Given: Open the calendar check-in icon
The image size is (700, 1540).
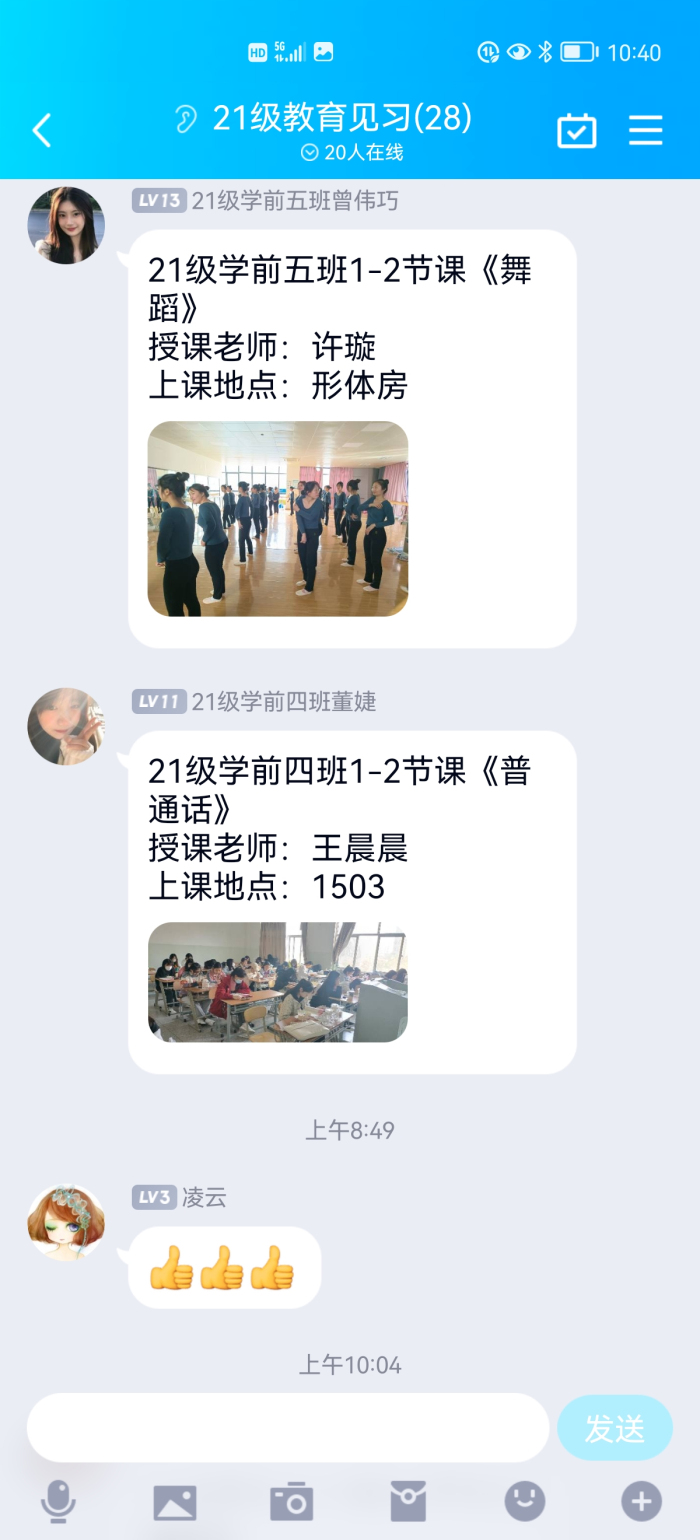Looking at the screenshot, I should pyautogui.click(x=576, y=131).
